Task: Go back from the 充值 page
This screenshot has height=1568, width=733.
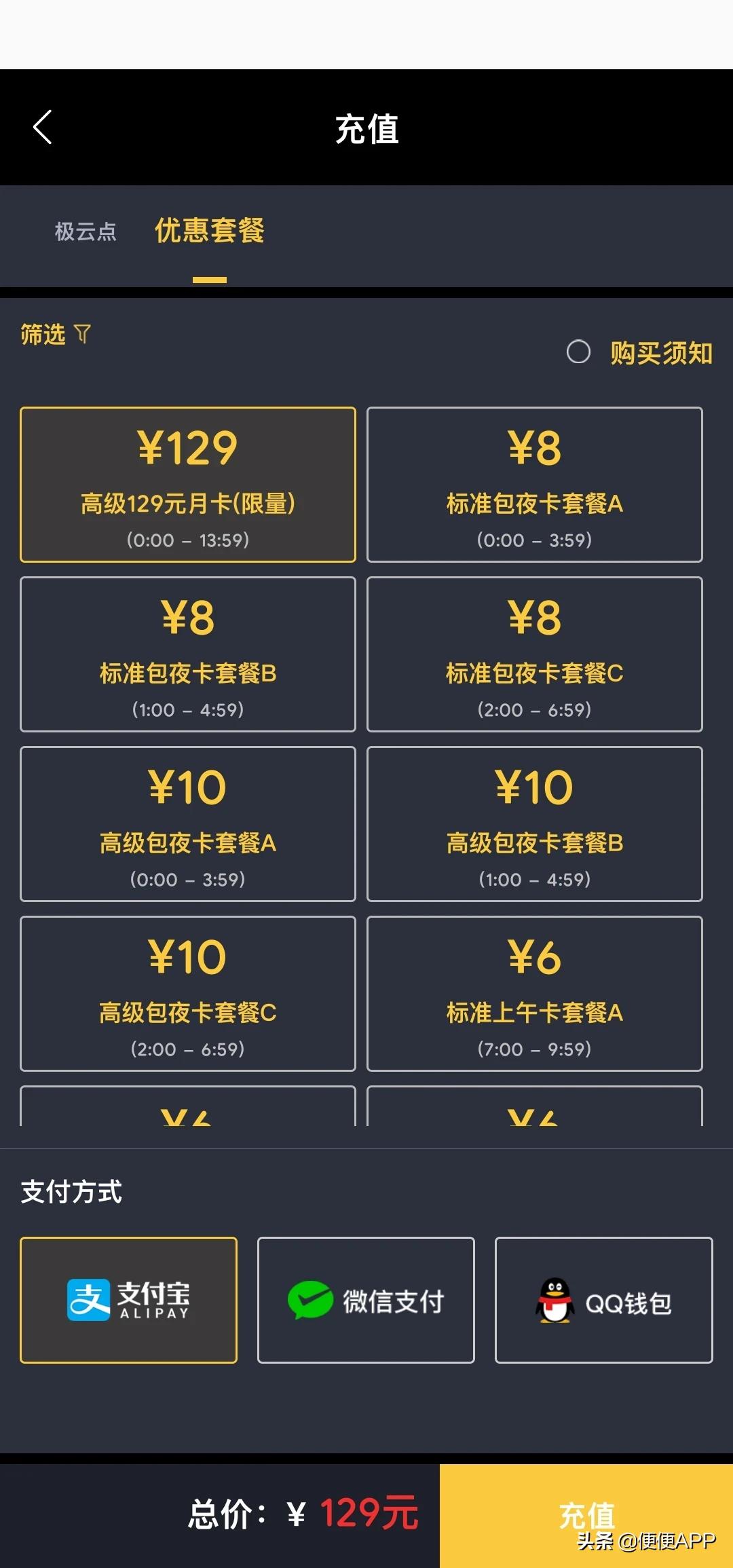Action: click(43, 127)
